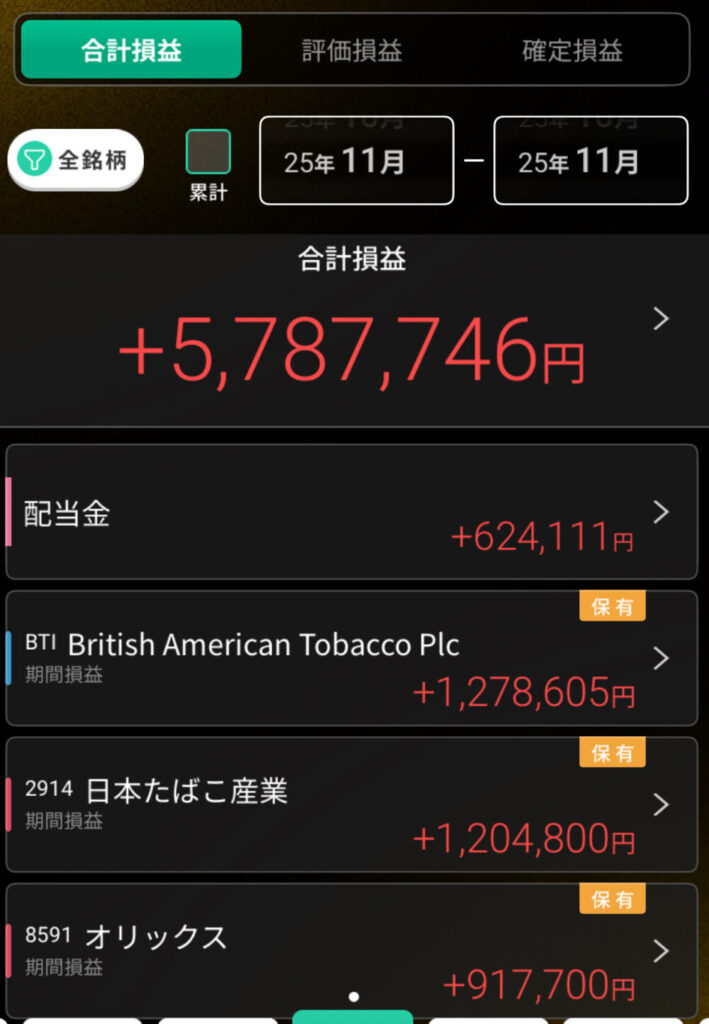Switch to the 評価損益 tab

pyautogui.click(x=352, y=50)
